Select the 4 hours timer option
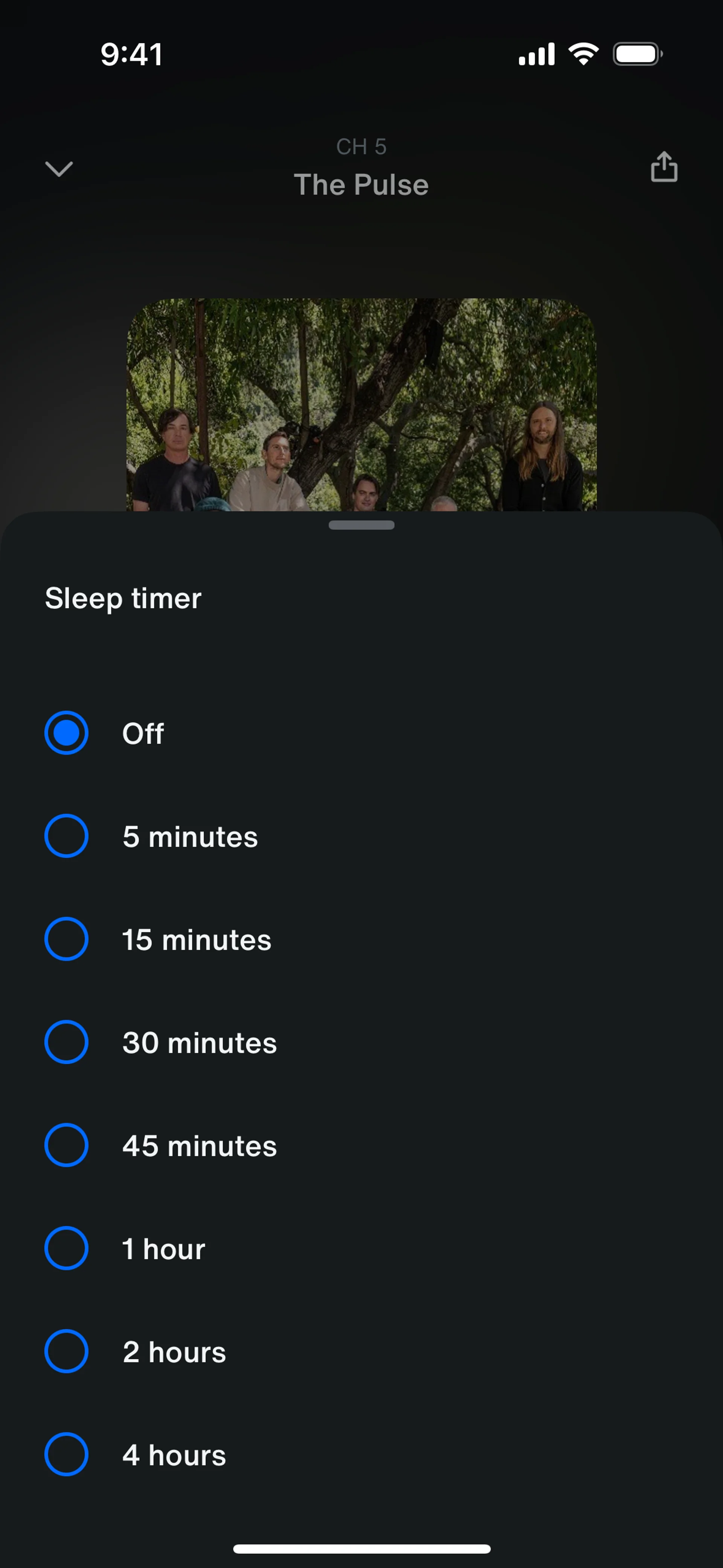Viewport: 723px width, 1568px height. click(x=66, y=1454)
